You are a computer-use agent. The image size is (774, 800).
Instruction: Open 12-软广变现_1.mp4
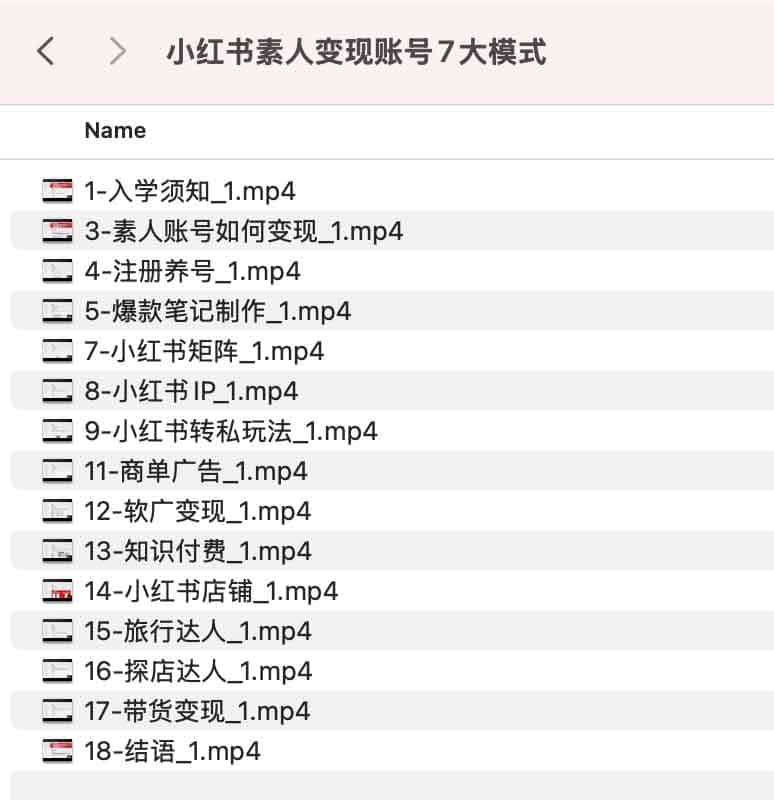(197, 511)
